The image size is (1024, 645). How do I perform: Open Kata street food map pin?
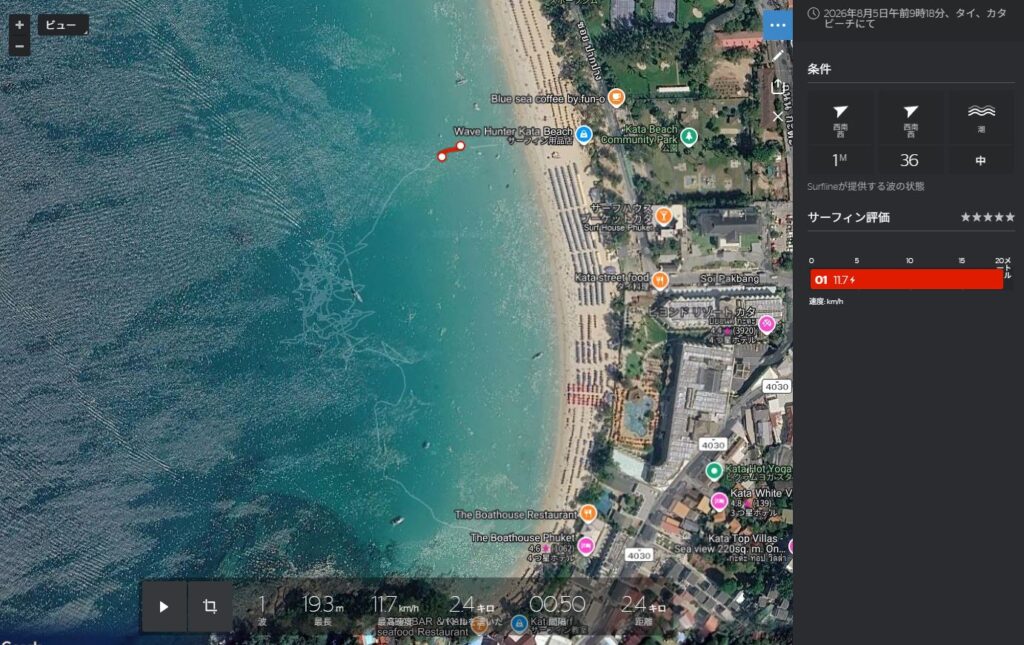[660, 281]
